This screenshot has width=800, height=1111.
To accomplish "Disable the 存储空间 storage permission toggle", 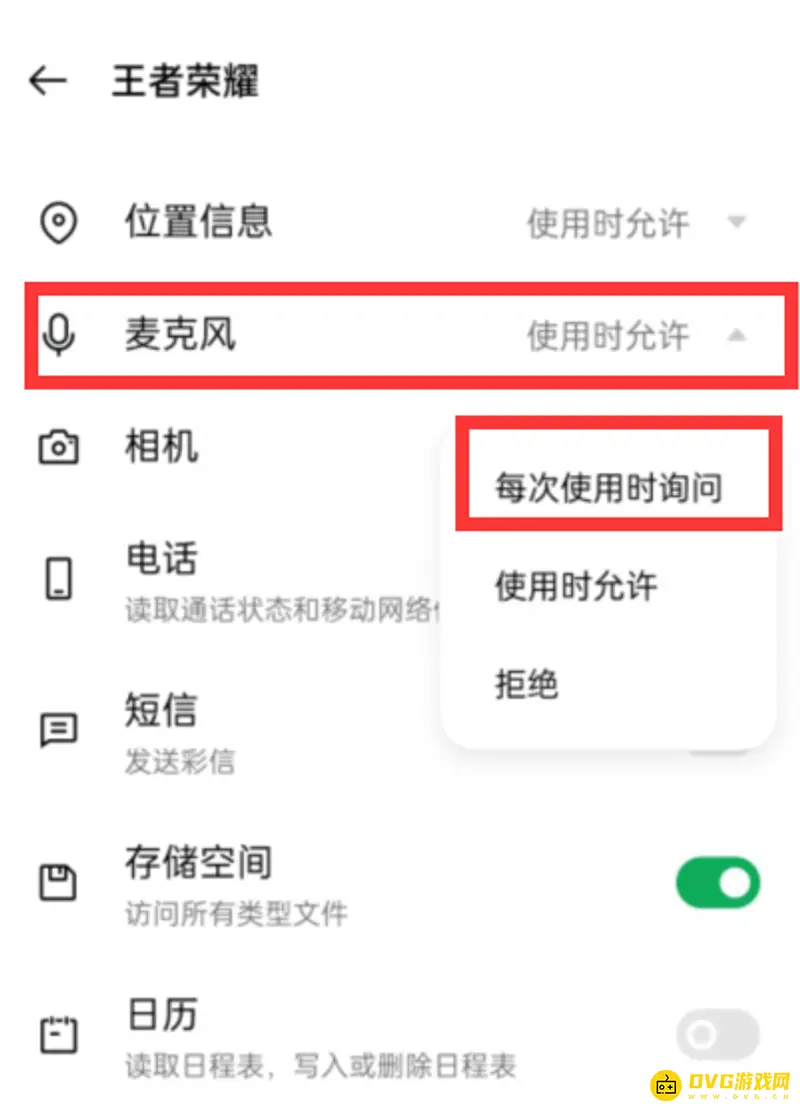I will 717,883.
